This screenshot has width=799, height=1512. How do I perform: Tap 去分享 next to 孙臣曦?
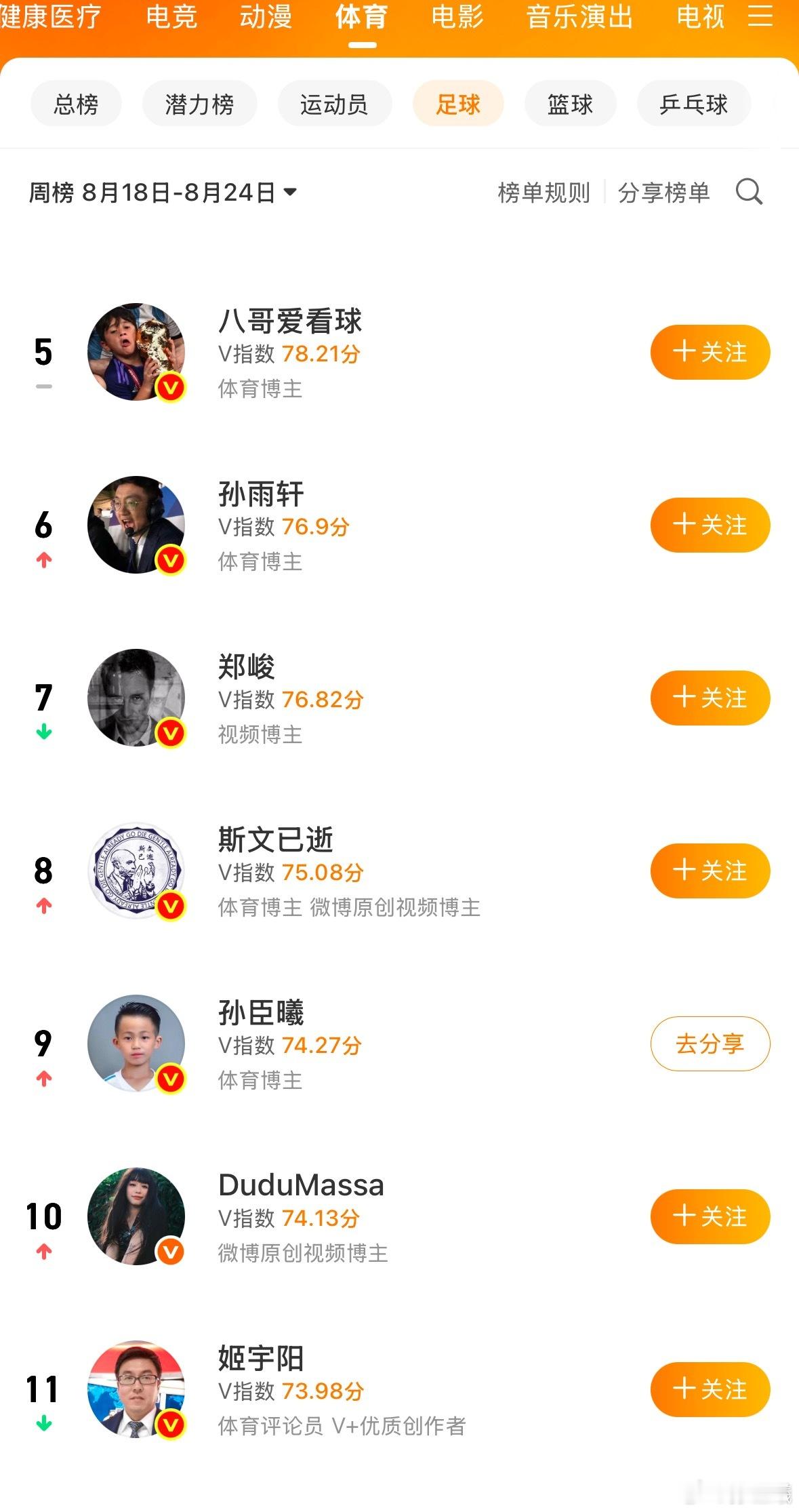coord(710,1043)
